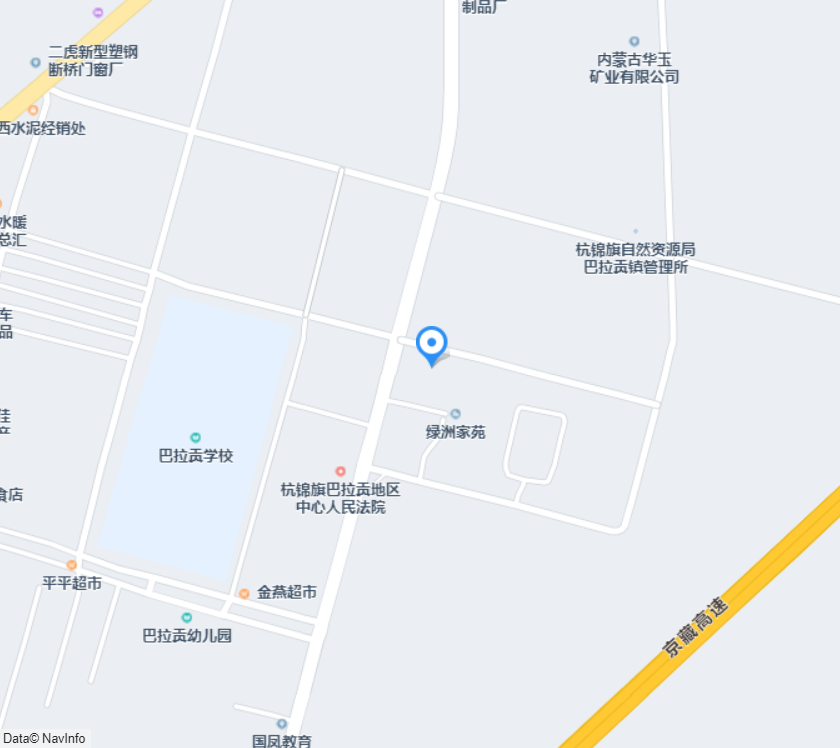Viewport: 840px width, 748px height.
Task: Tap the blue location pin marker
Action: pos(431,345)
